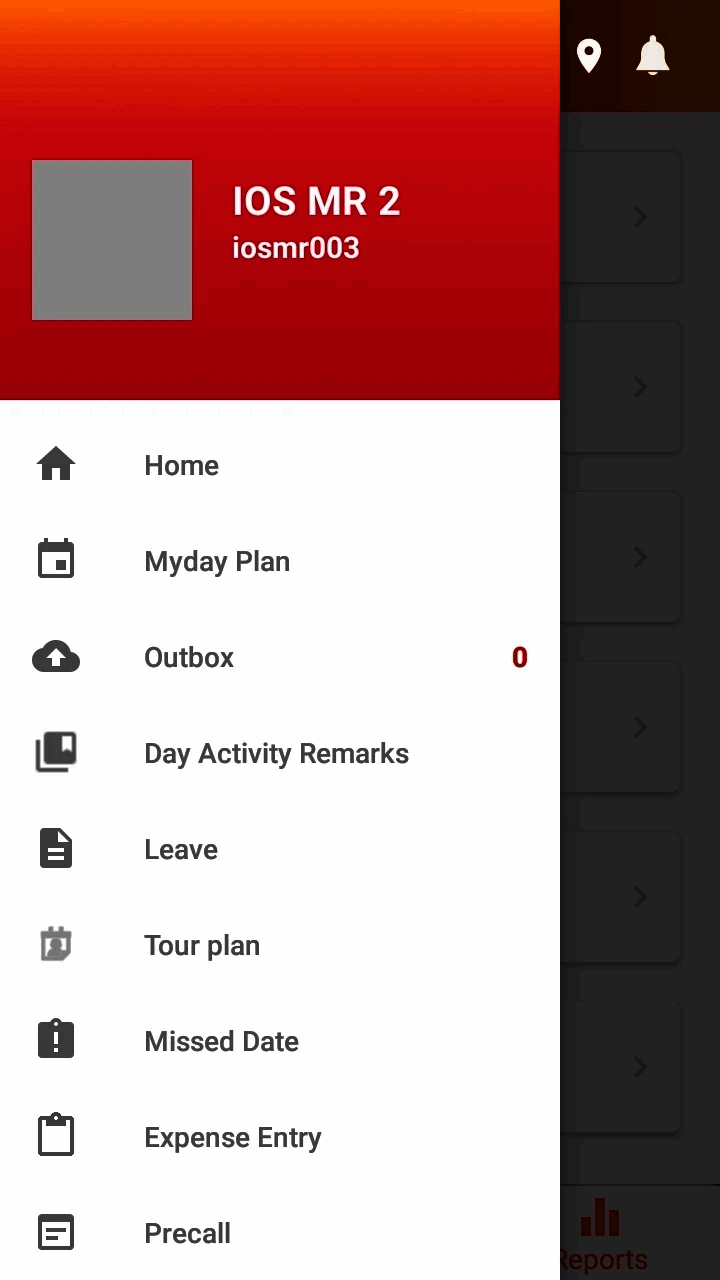The height and width of the screenshot is (1280, 720).
Task: Open the Outbox entry
Action: 280,657
